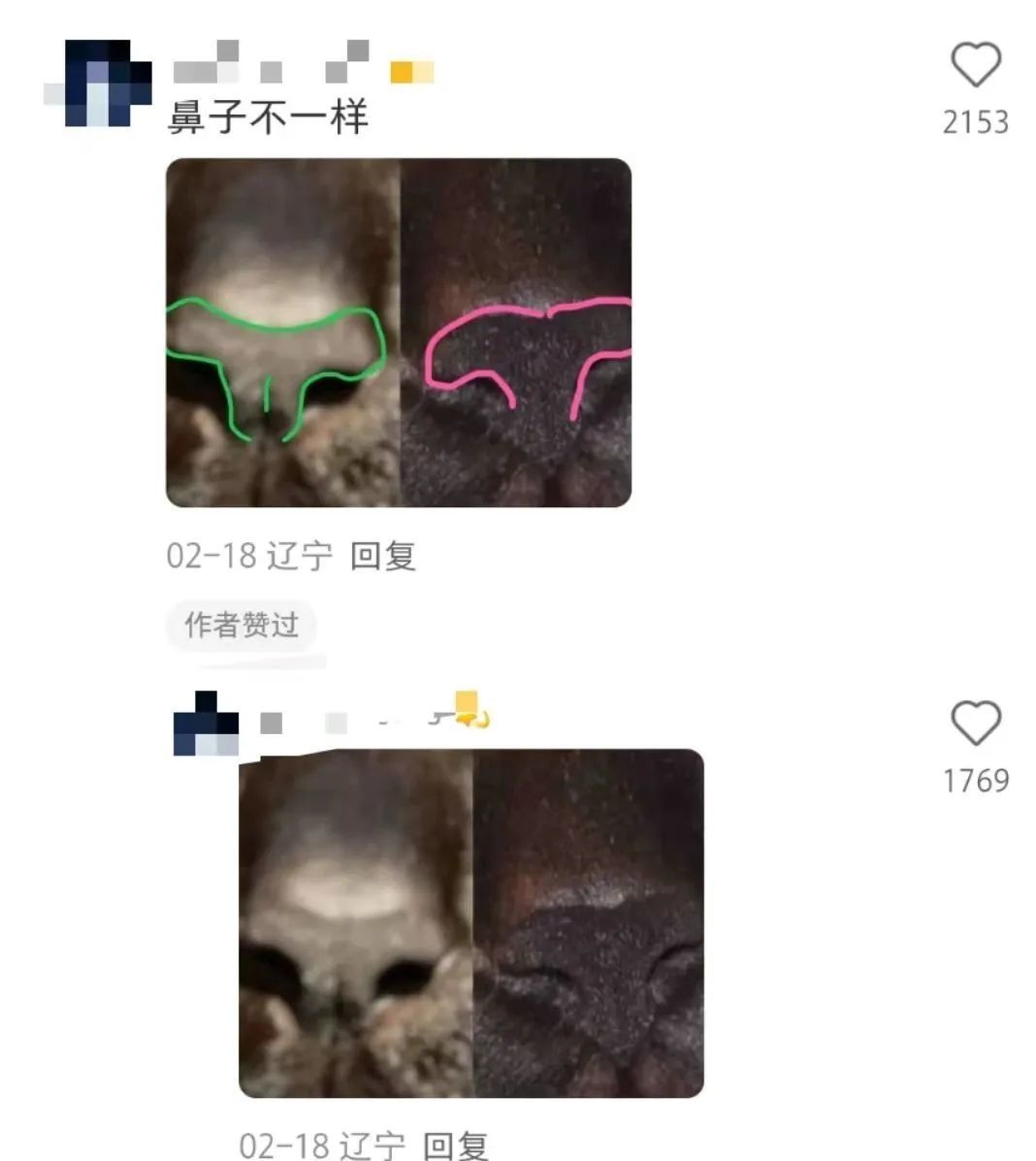Open the second commenter's avatar profile
The height and width of the screenshot is (1161, 1036).
[205, 726]
